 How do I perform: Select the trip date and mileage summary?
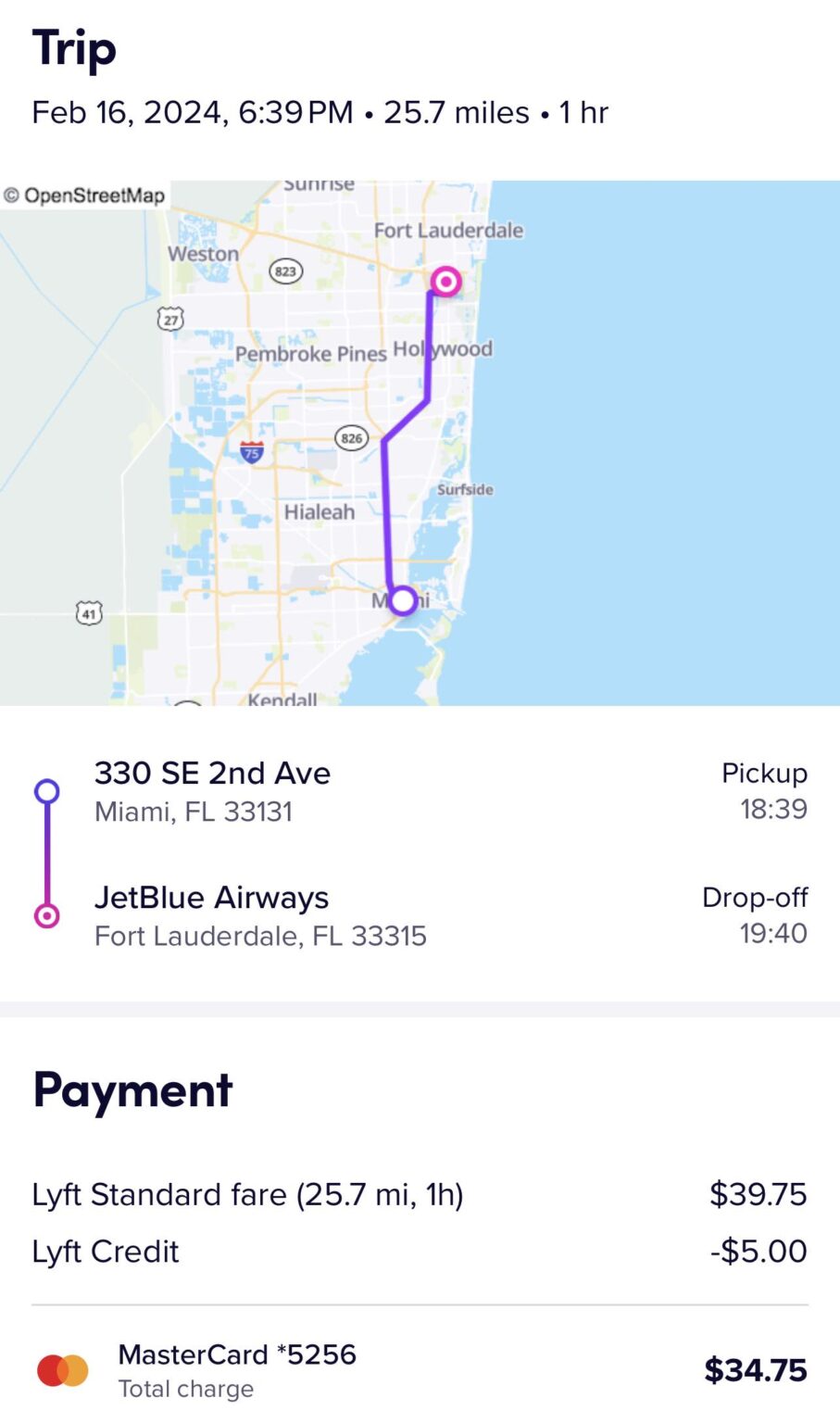[320, 111]
